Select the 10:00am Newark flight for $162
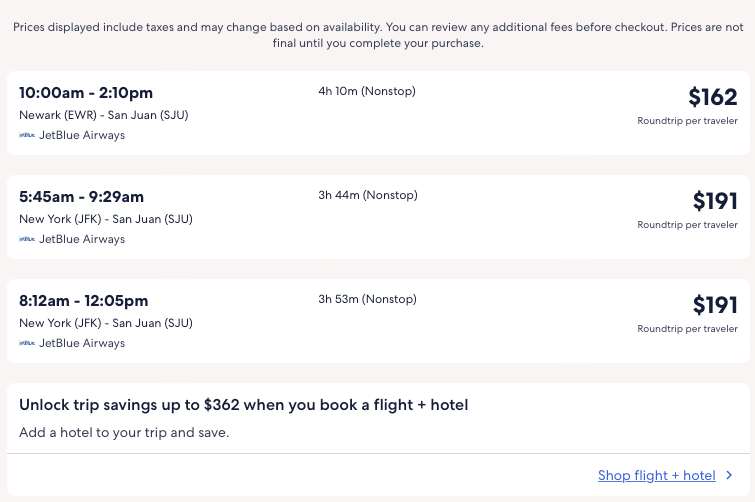 click(377, 113)
